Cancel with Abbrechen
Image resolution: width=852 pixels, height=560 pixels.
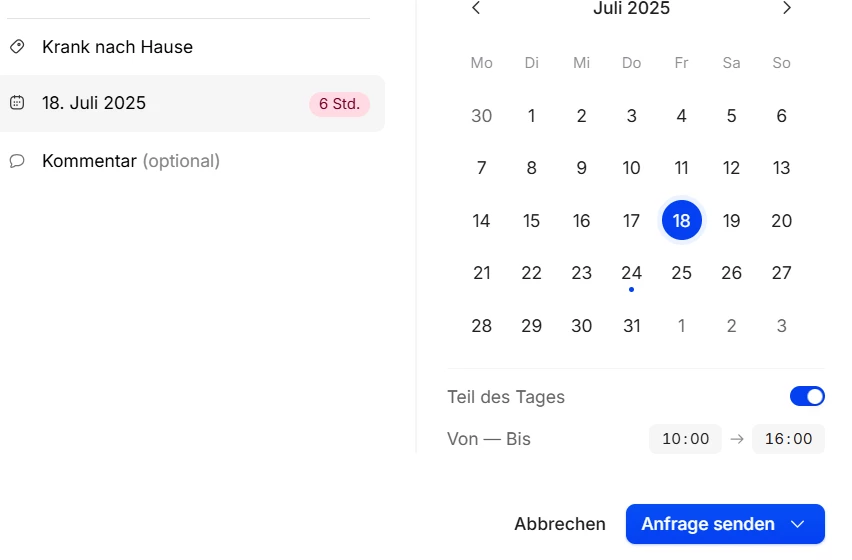tap(559, 524)
